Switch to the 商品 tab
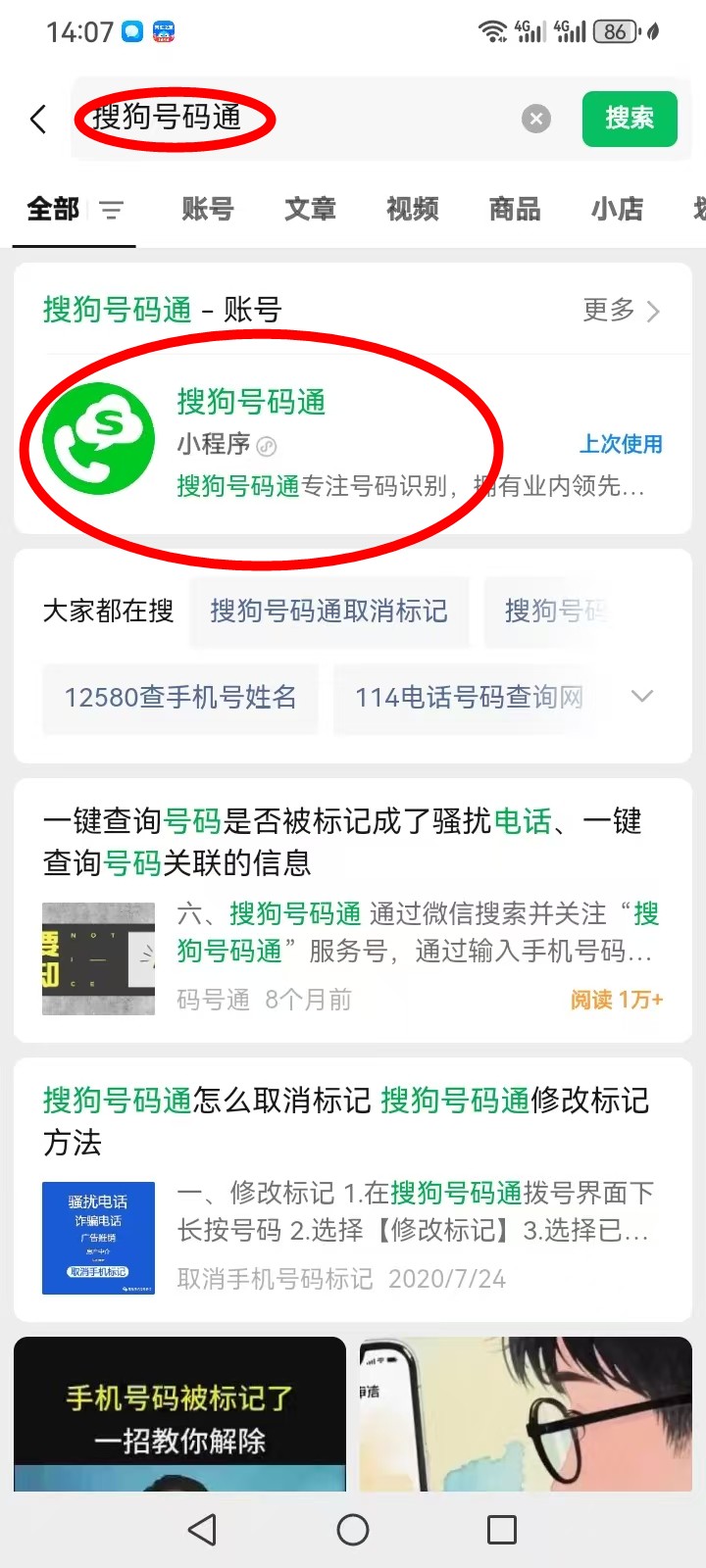Screen dimensions: 706x1568 point(515,209)
